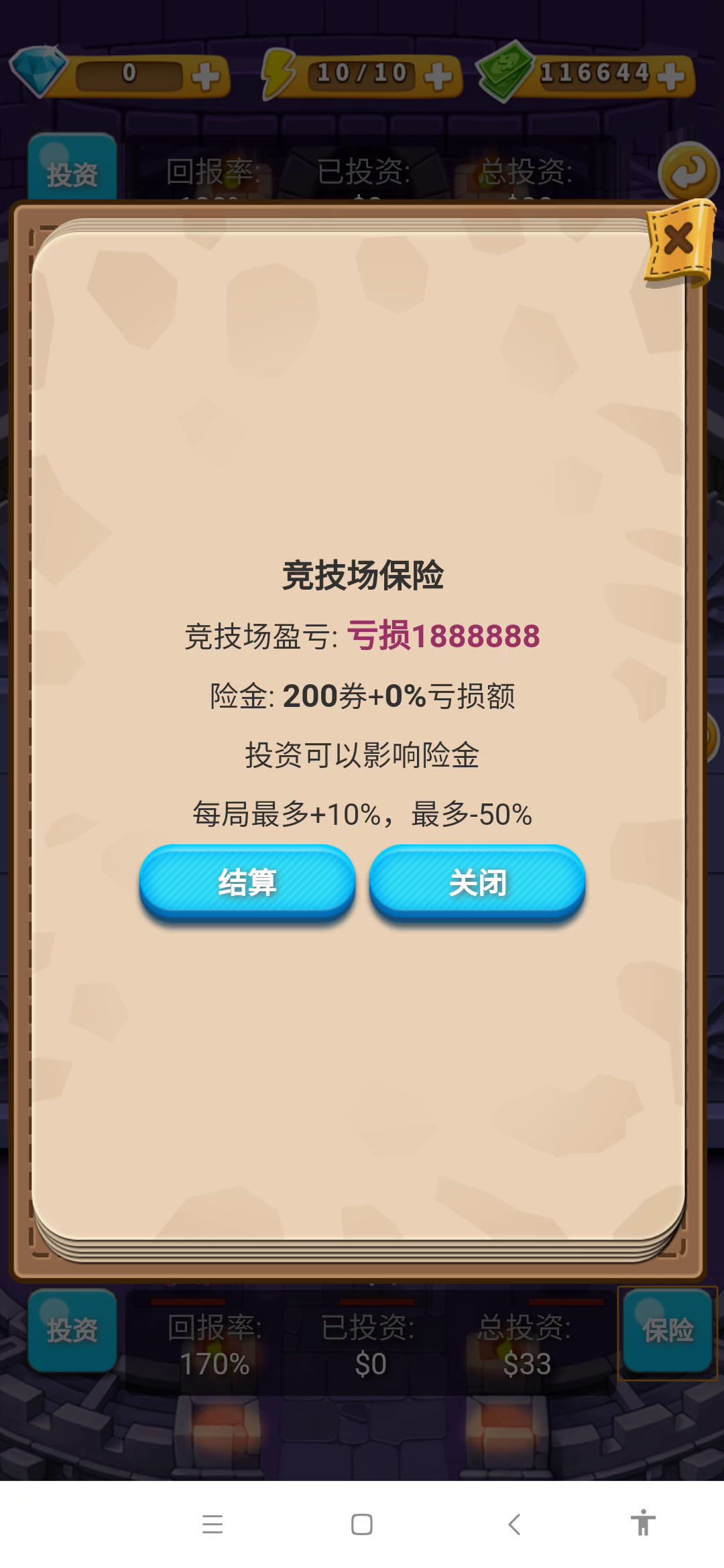
Task: Go back with the system back button
Action: click(514, 1524)
